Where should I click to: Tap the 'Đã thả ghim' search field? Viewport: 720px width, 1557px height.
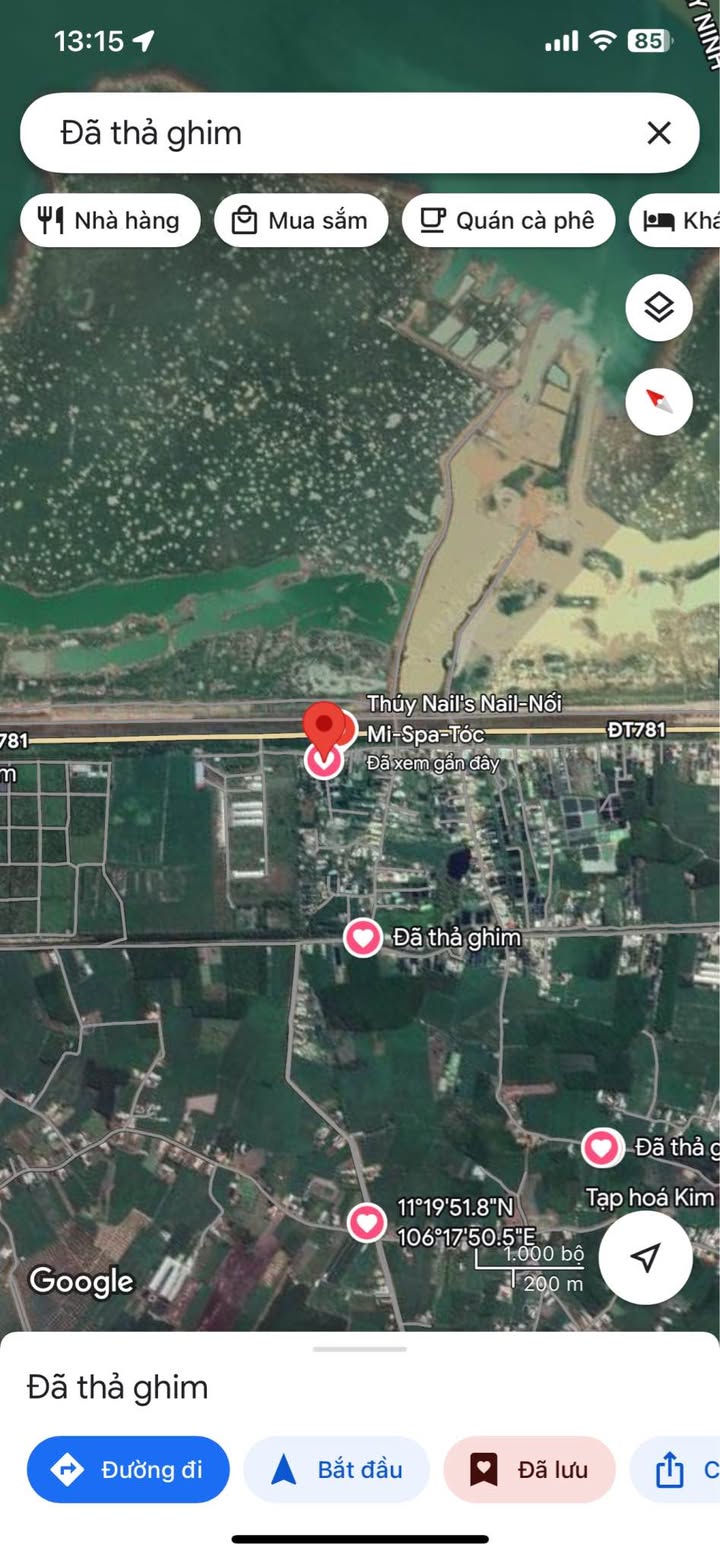(330, 133)
